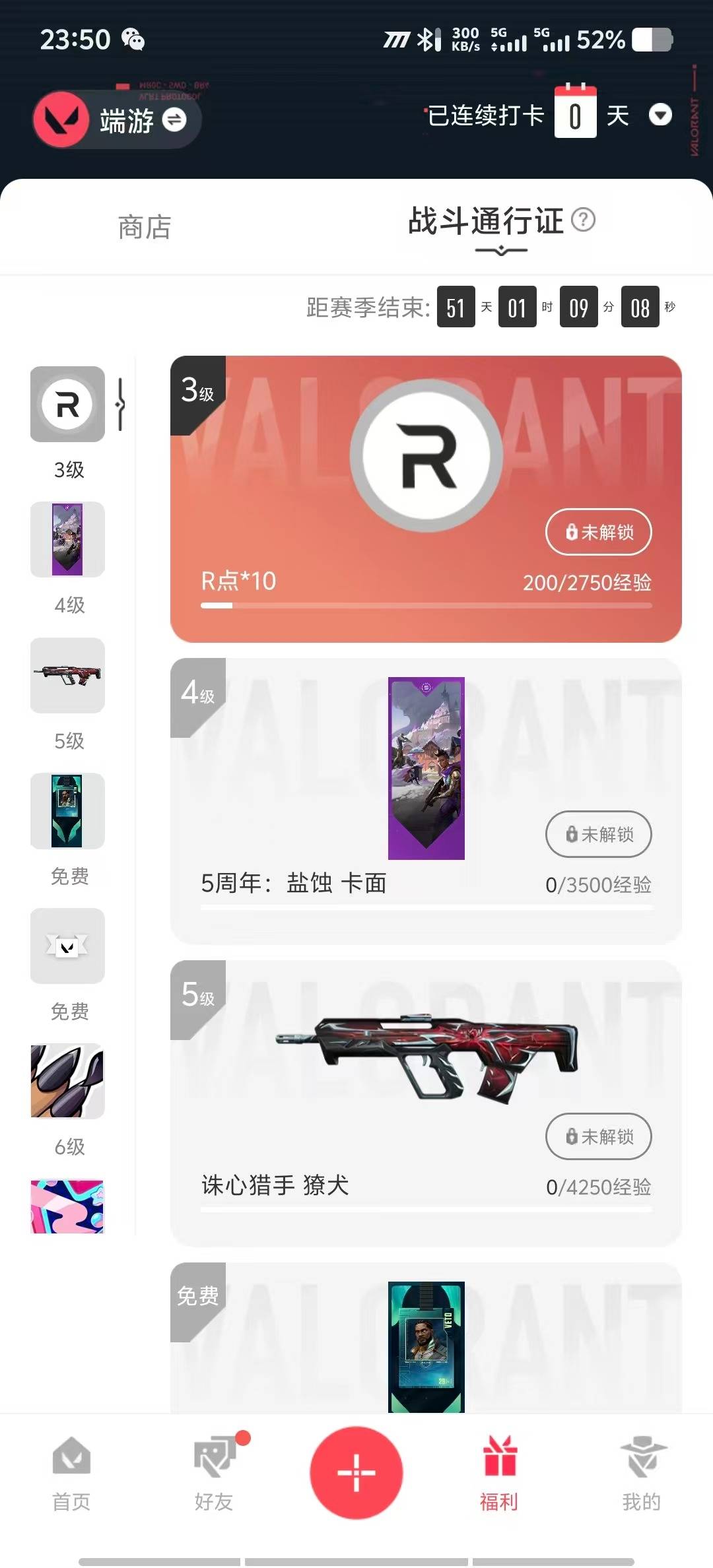Select the 5级 gun thumbnail in the side list
This screenshot has height=1568, width=713.
pyautogui.click(x=67, y=675)
